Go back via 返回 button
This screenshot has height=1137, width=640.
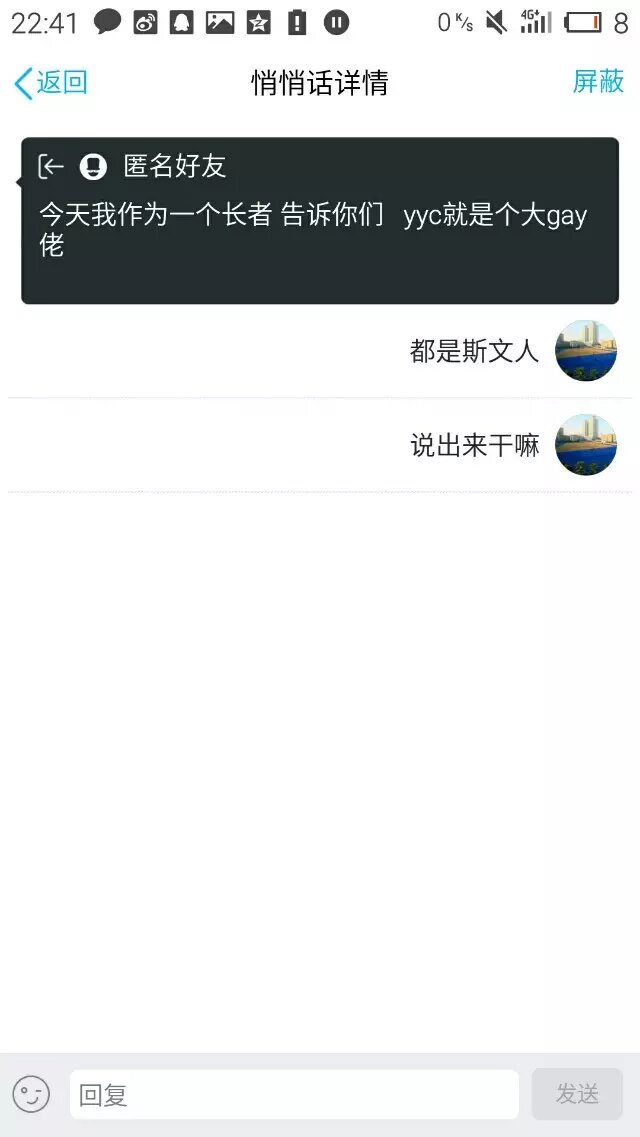click(x=50, y=83)
